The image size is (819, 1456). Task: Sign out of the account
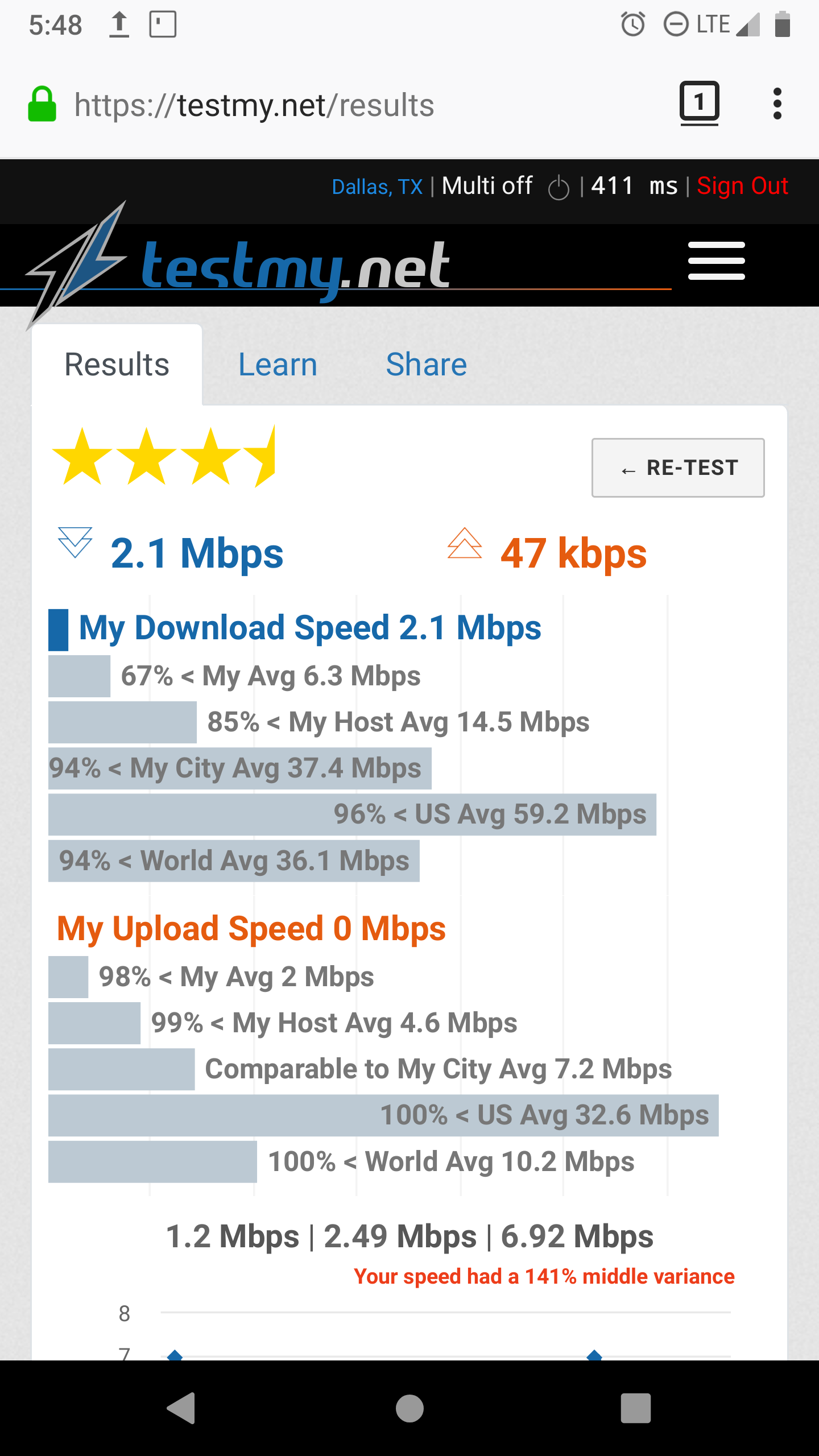click(x=742, y=186)
